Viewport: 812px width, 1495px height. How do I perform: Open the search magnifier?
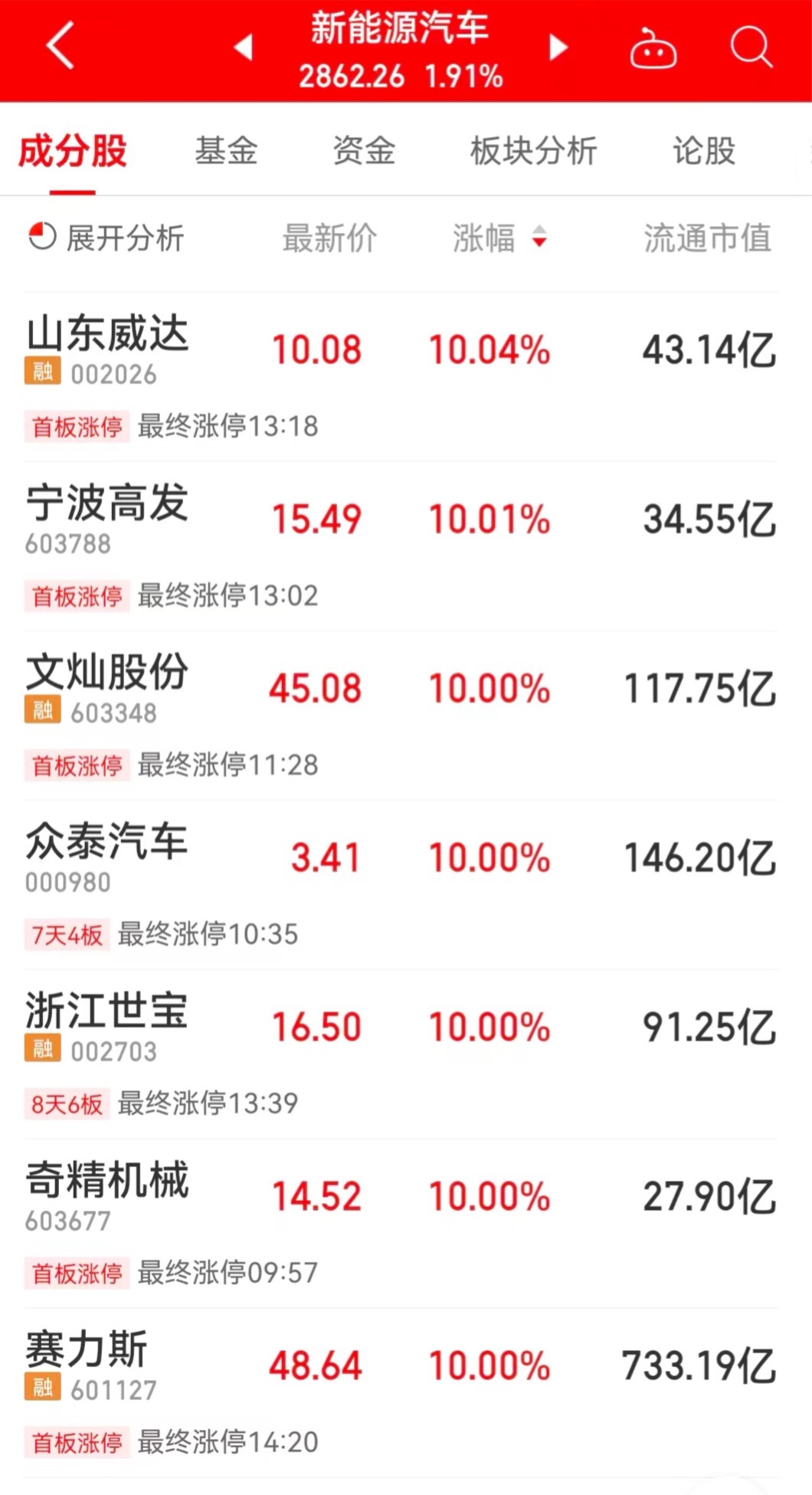point(750,48)
